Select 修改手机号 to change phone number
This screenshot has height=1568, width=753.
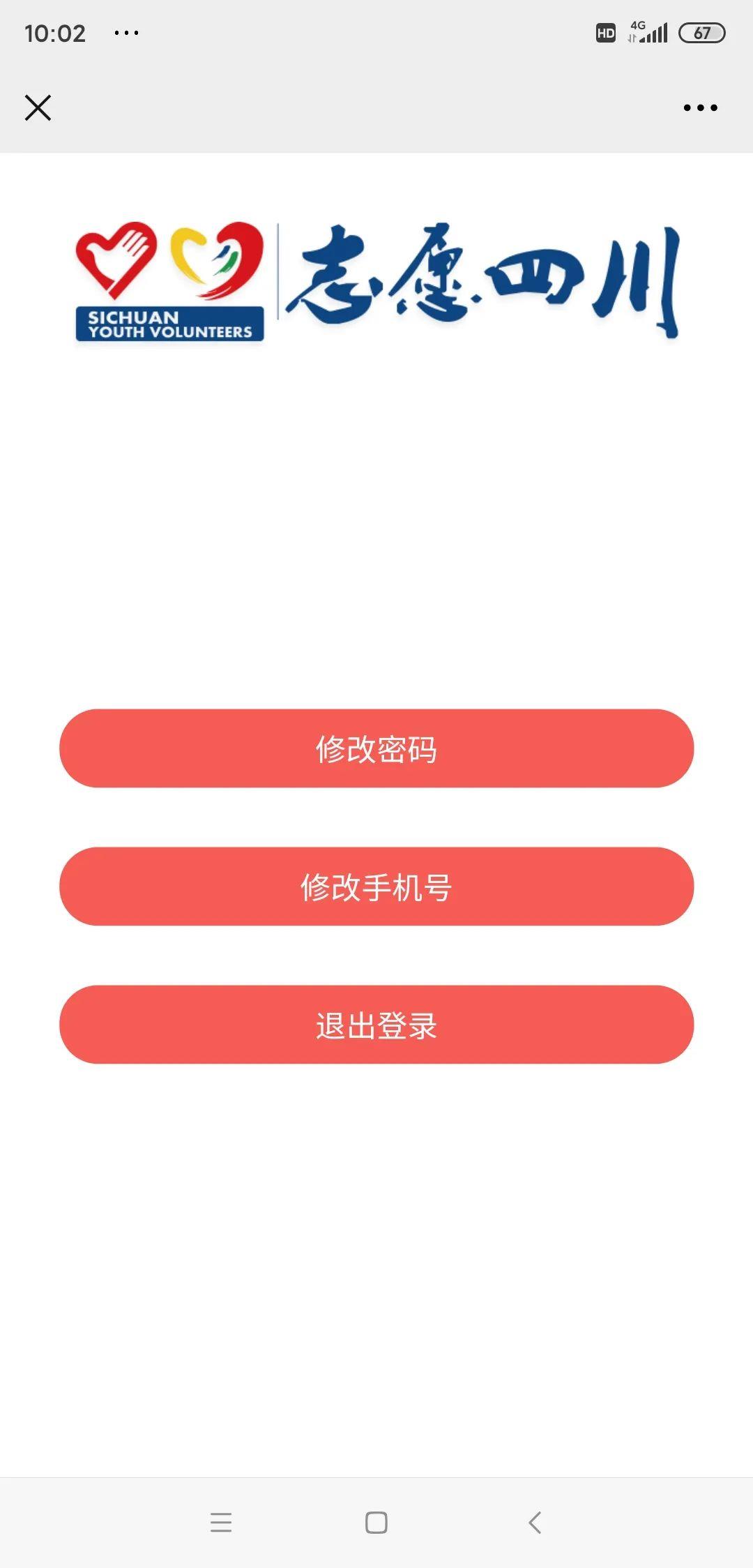point(376,887)
